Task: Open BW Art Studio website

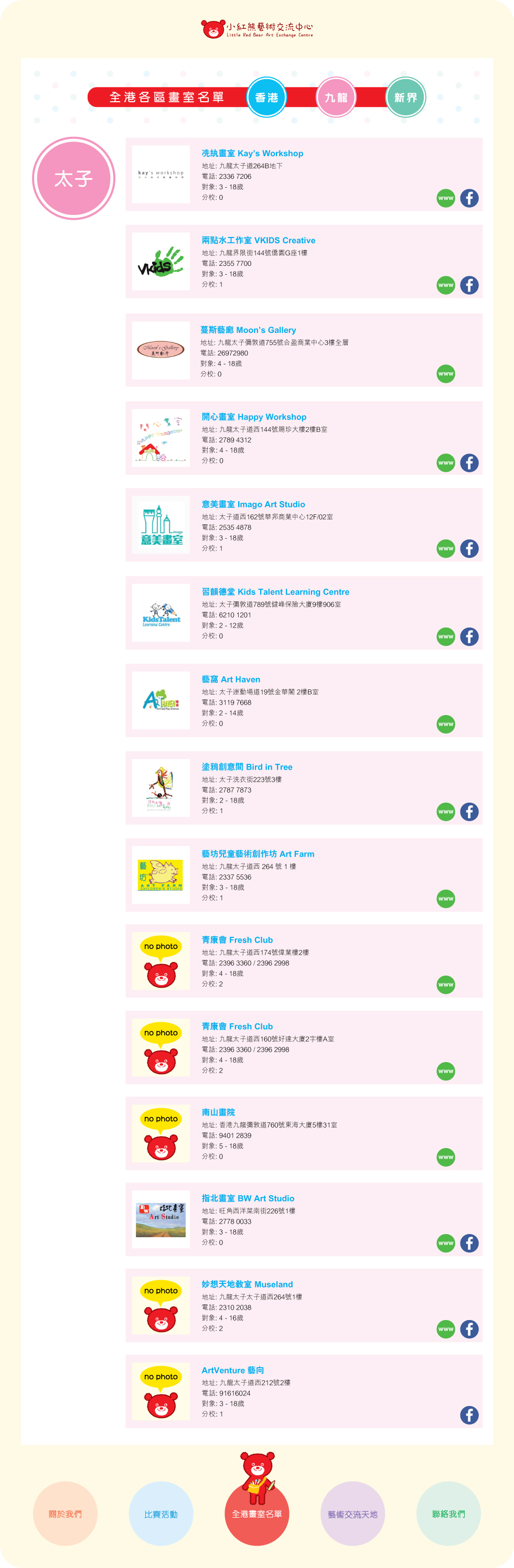Action: tap(446, 1243)
